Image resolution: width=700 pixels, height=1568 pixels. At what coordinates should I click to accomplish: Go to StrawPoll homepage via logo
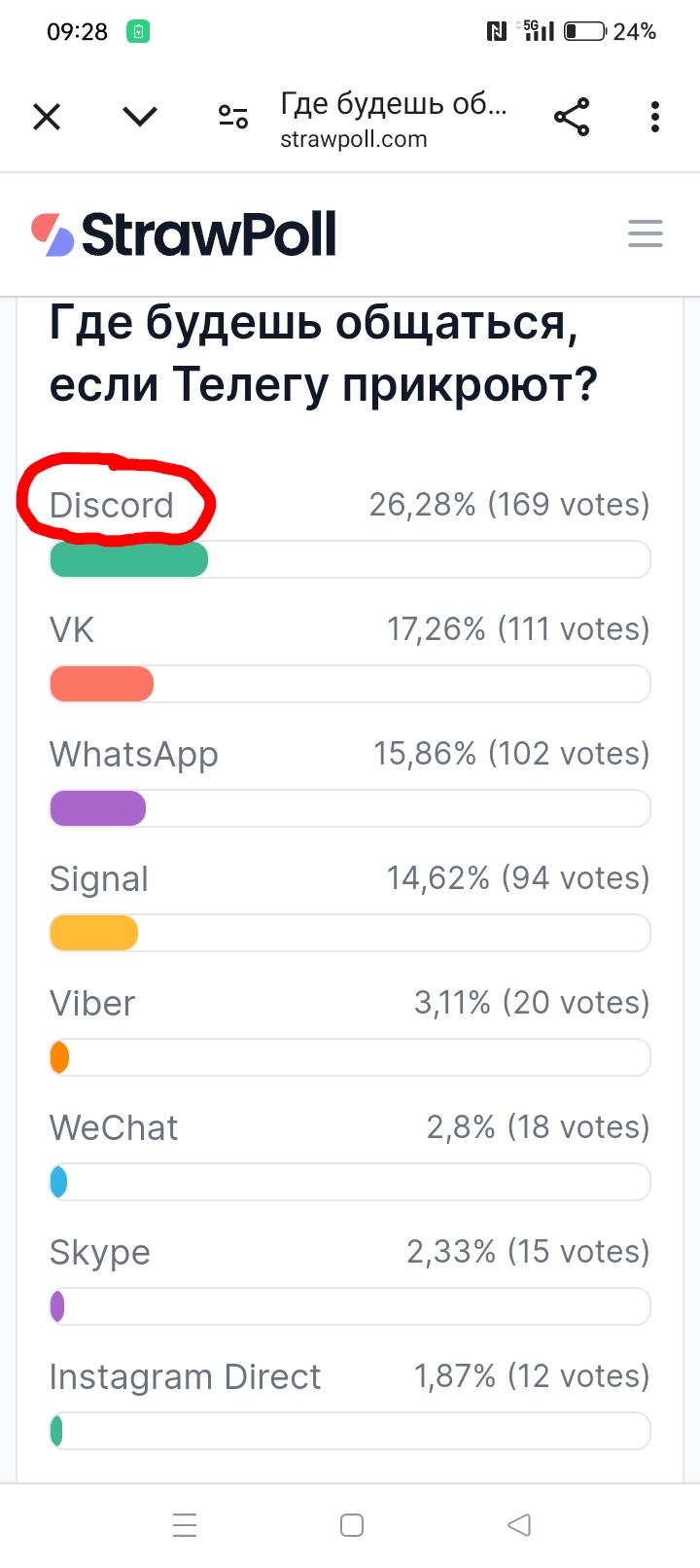[184, 234]
